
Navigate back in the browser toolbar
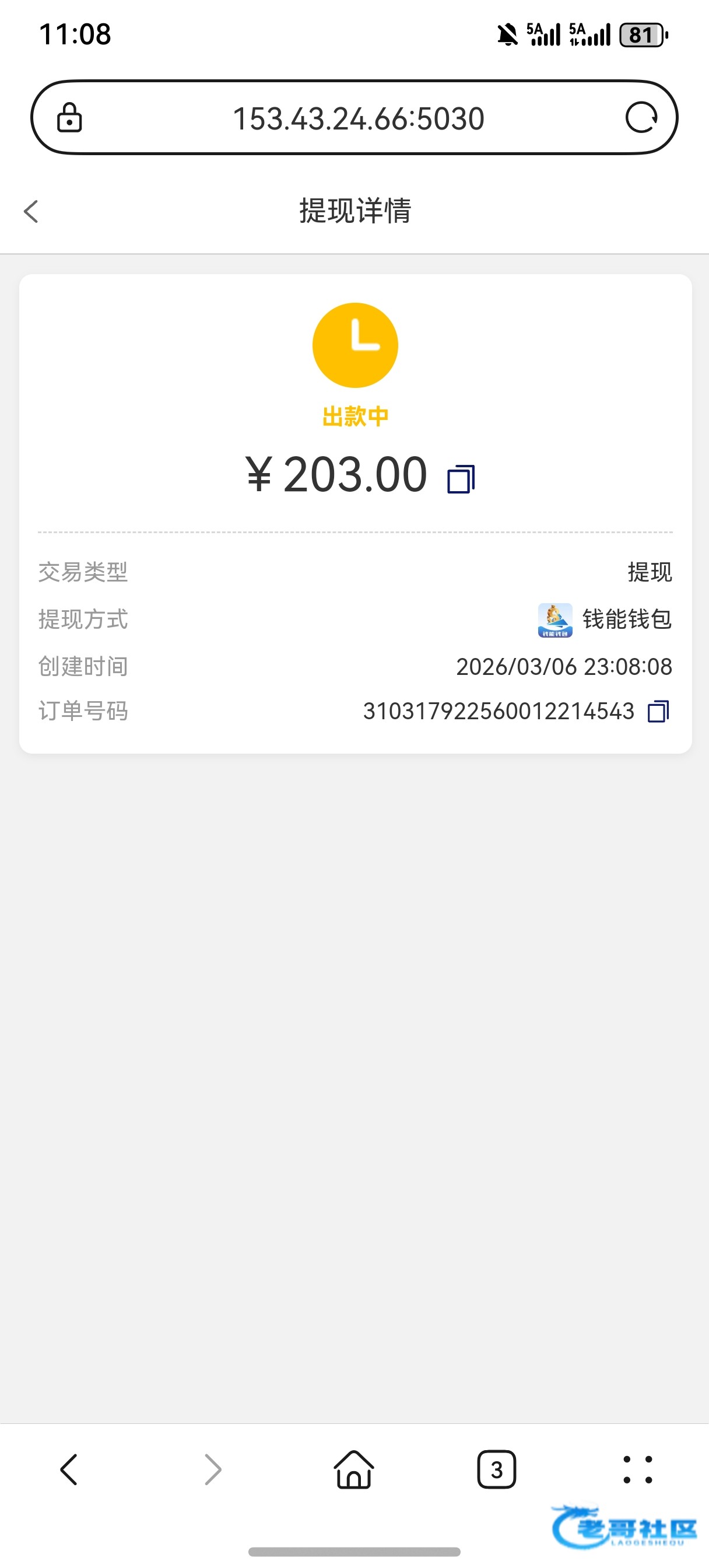coord(69,1470)
